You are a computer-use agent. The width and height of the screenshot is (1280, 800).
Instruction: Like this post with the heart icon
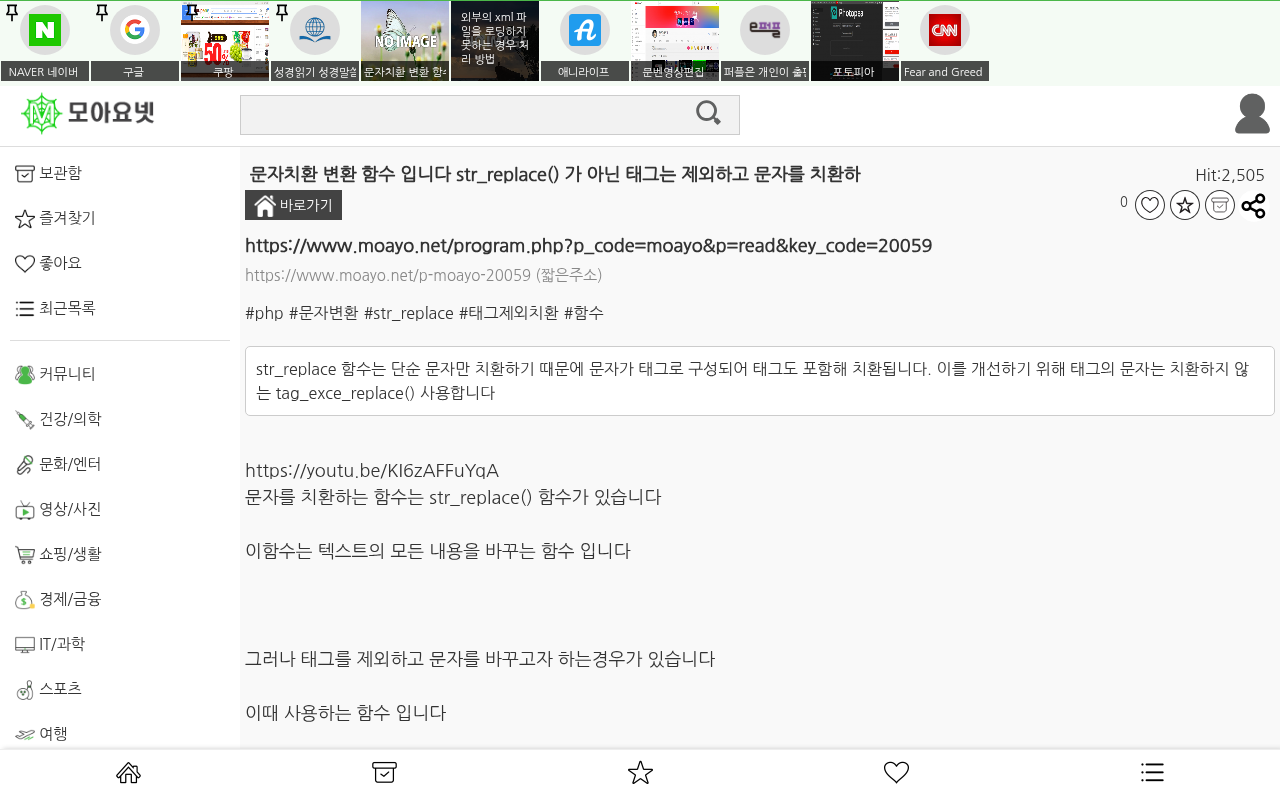pyautogui.click(x=1150, y=206)
